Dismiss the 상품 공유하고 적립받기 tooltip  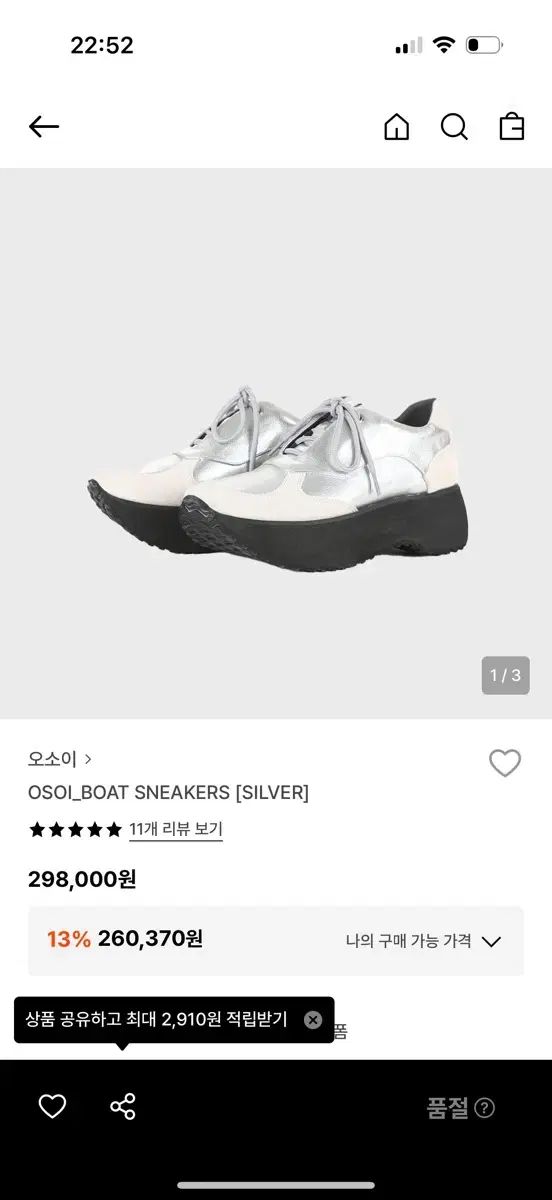pos(313,1020)
